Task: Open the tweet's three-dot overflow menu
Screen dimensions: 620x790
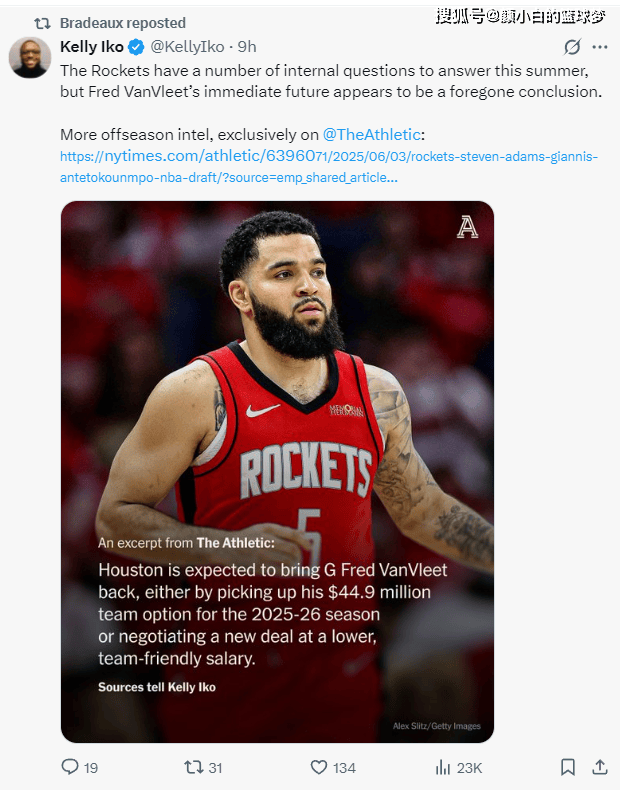Action: pyautogui.click(x=600, y=47)
